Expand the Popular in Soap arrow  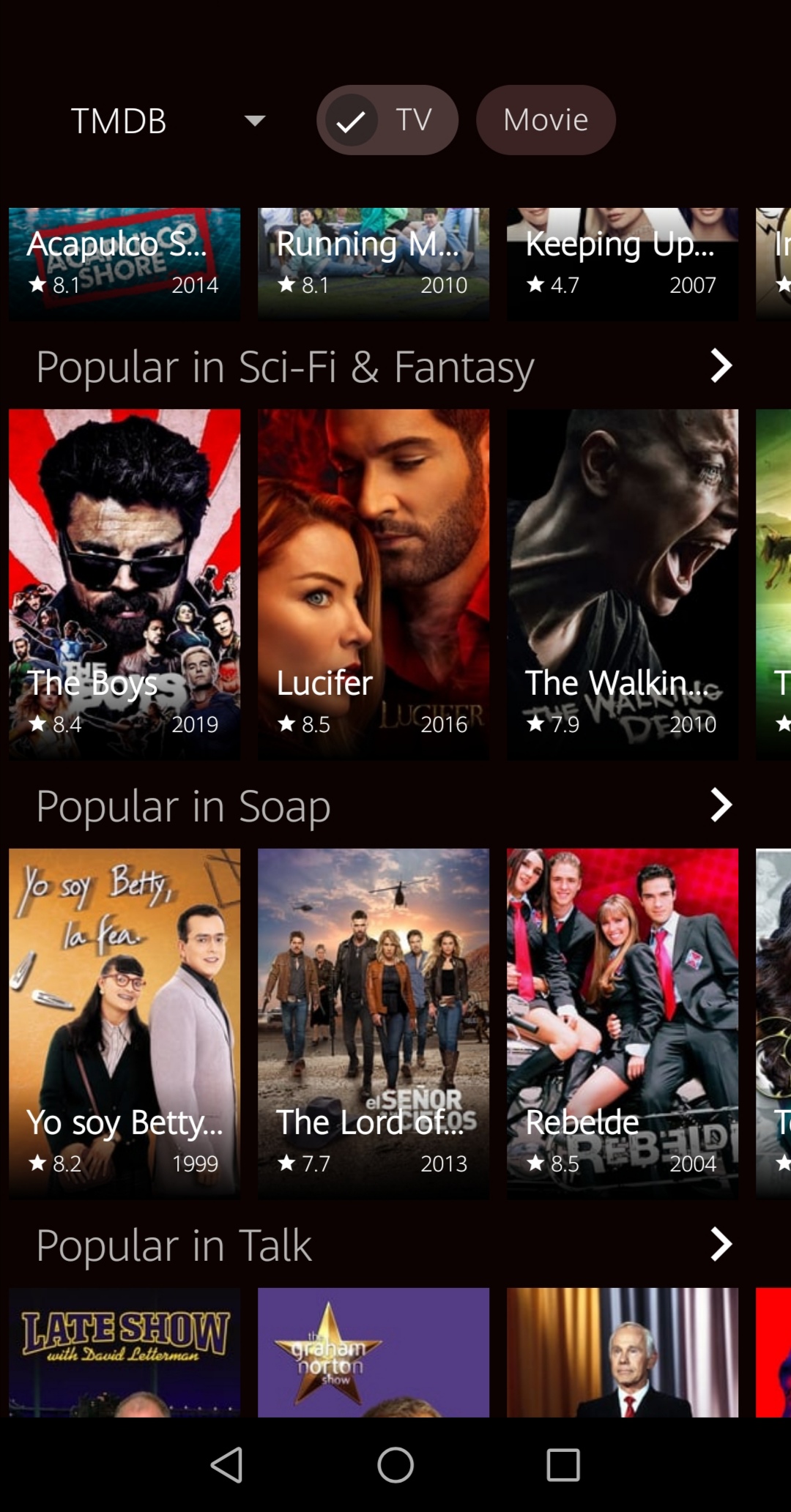[721, 805]
